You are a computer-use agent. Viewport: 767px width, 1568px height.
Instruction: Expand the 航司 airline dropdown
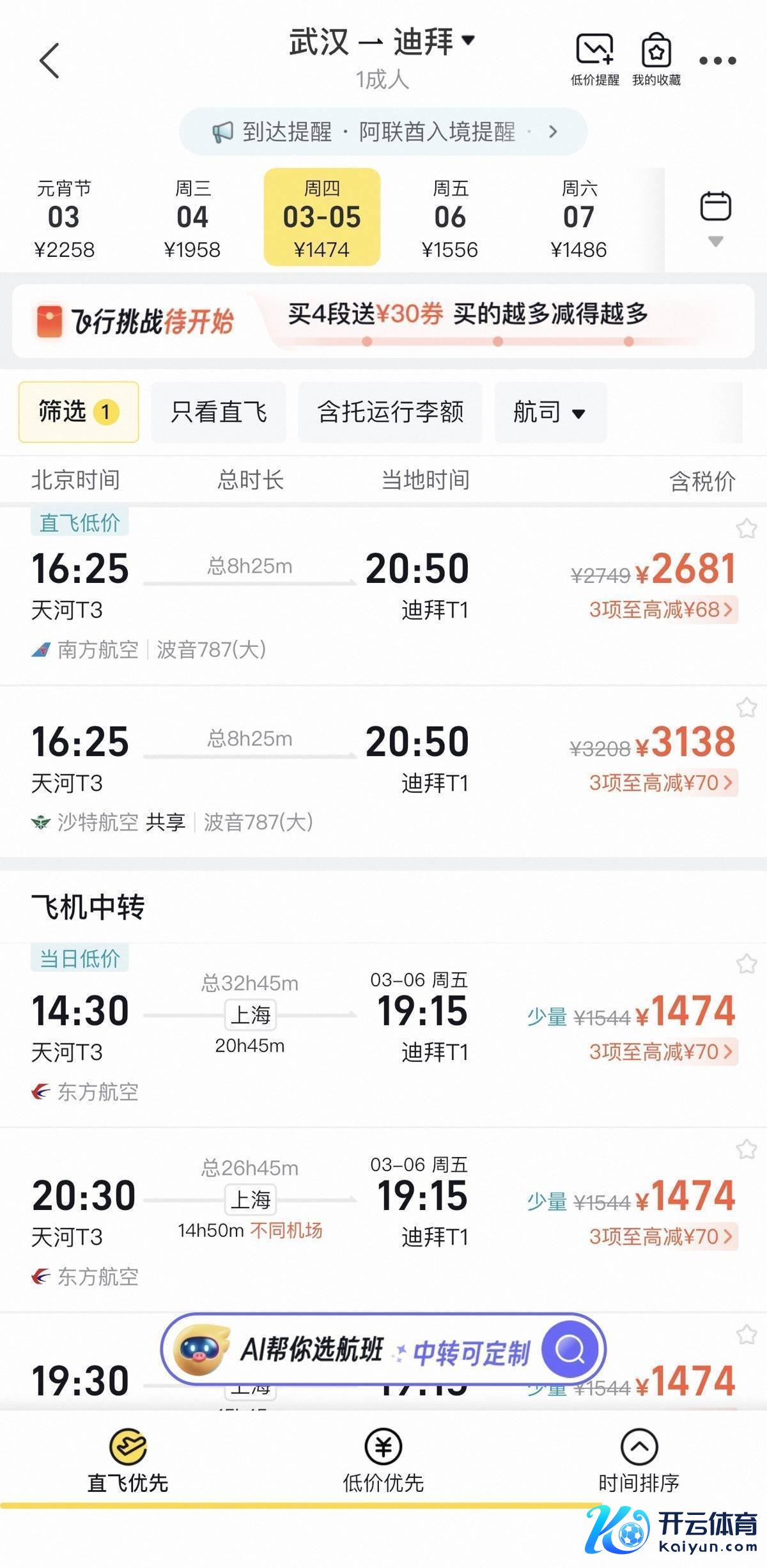[x=550, y=412]
